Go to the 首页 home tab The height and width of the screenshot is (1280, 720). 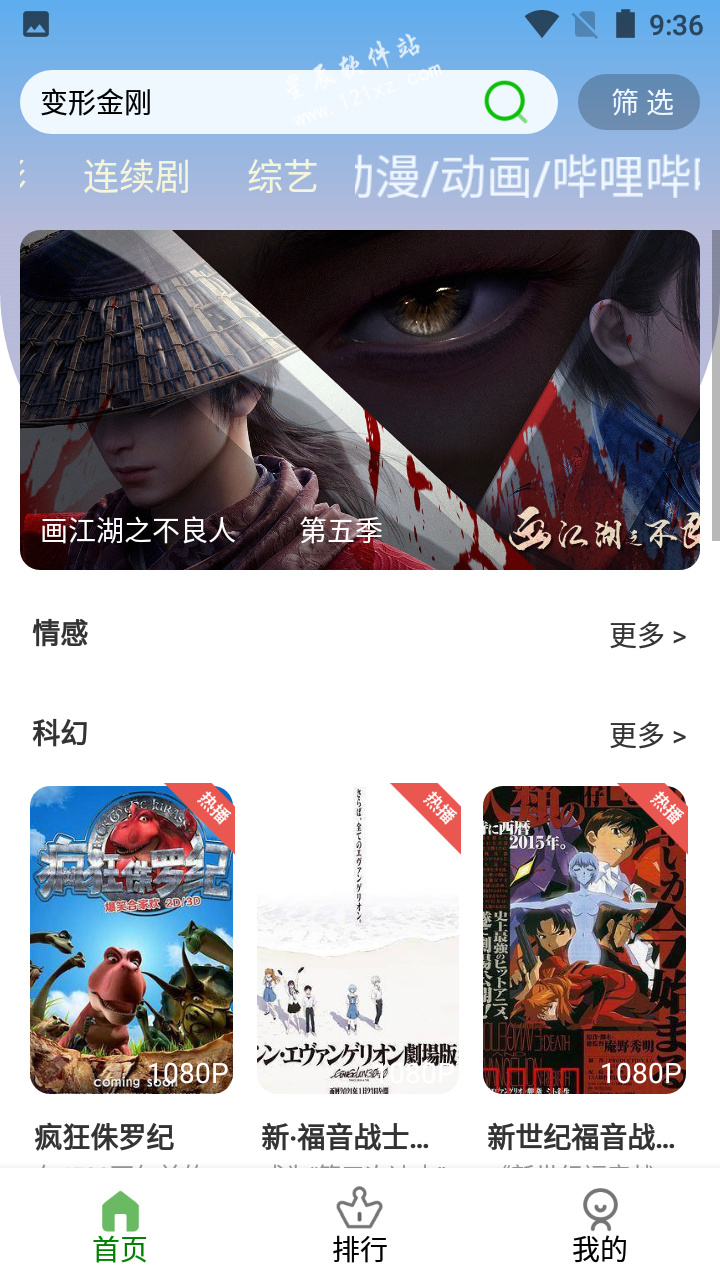[x=120, y=1226]
